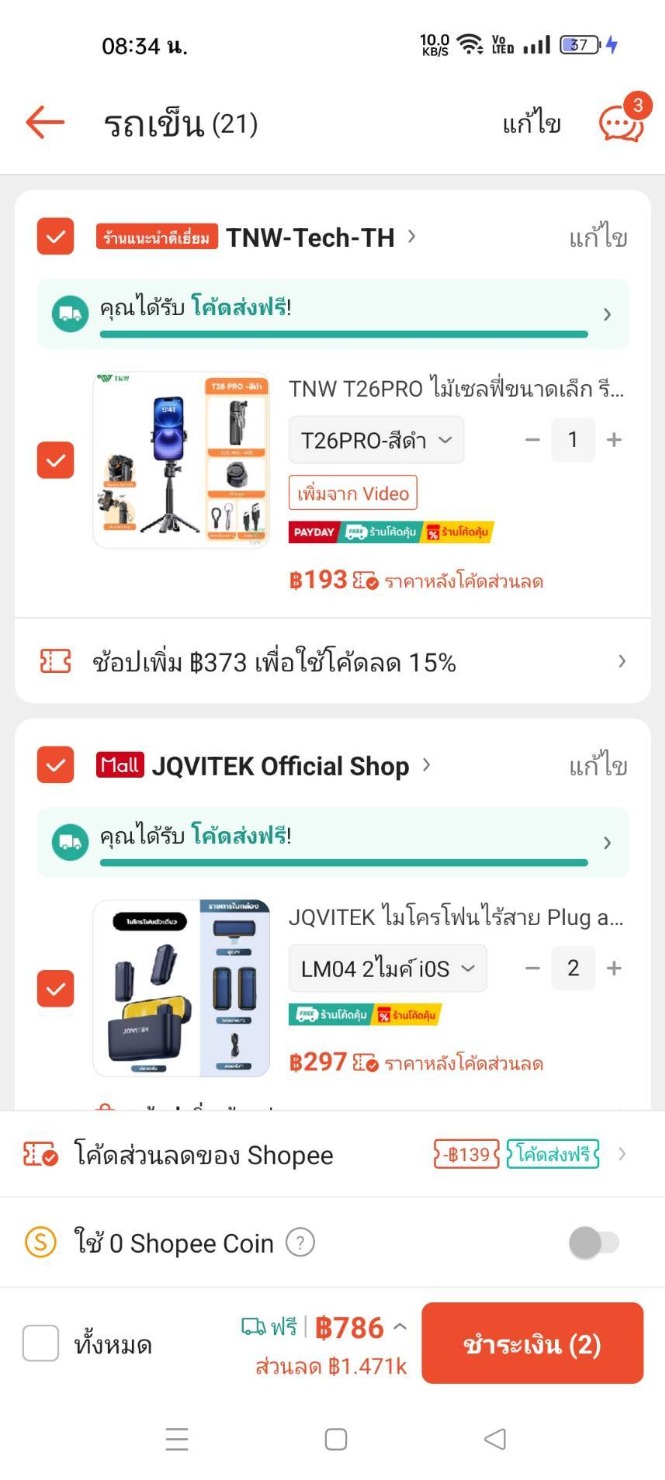
Task: Open Shopee discount code selection row
Action: 332,1155
